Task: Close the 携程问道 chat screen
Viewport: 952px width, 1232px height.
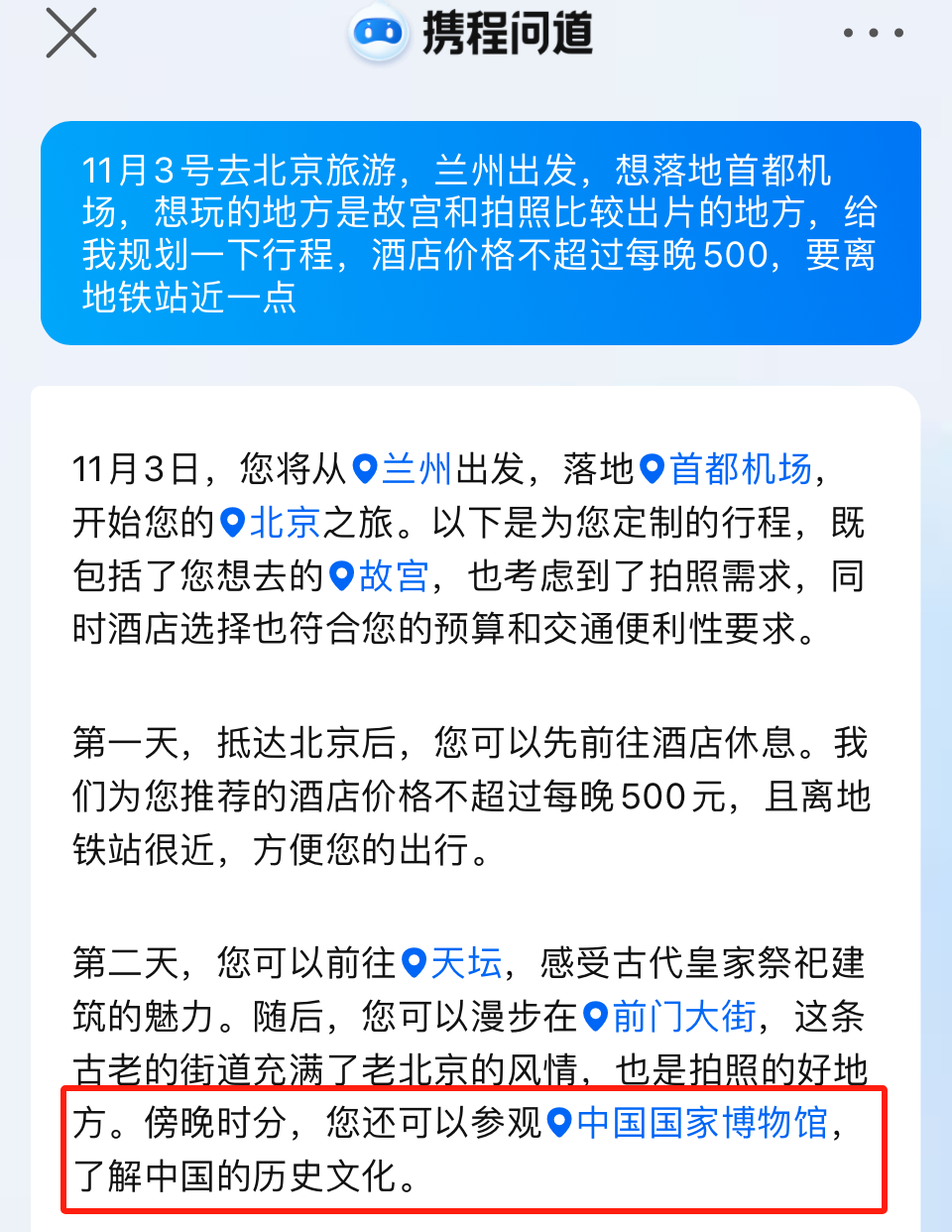Action: click(x=71, y=34)
